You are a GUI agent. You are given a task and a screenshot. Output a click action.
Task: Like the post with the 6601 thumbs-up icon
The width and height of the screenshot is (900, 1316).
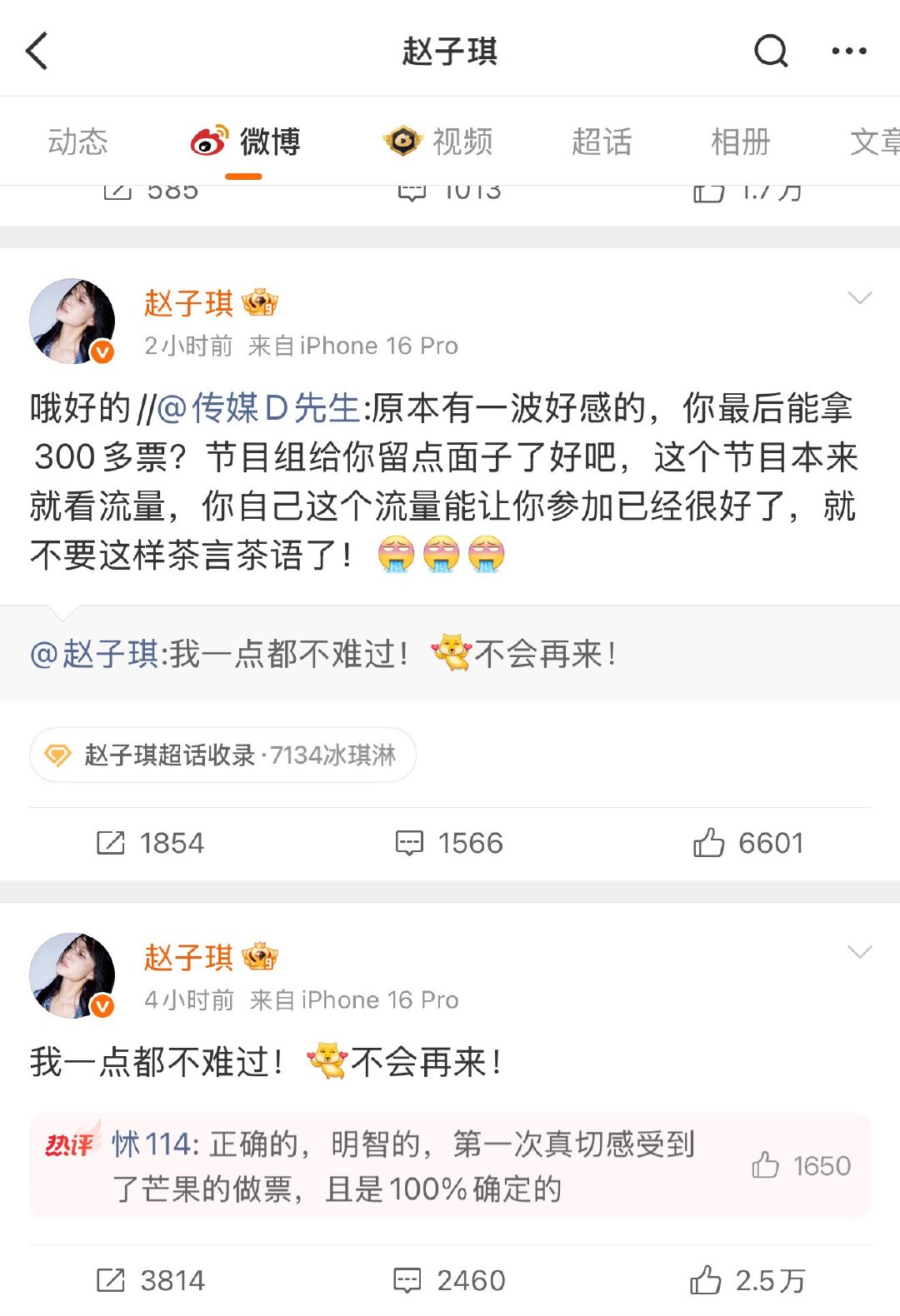(709, 843)
